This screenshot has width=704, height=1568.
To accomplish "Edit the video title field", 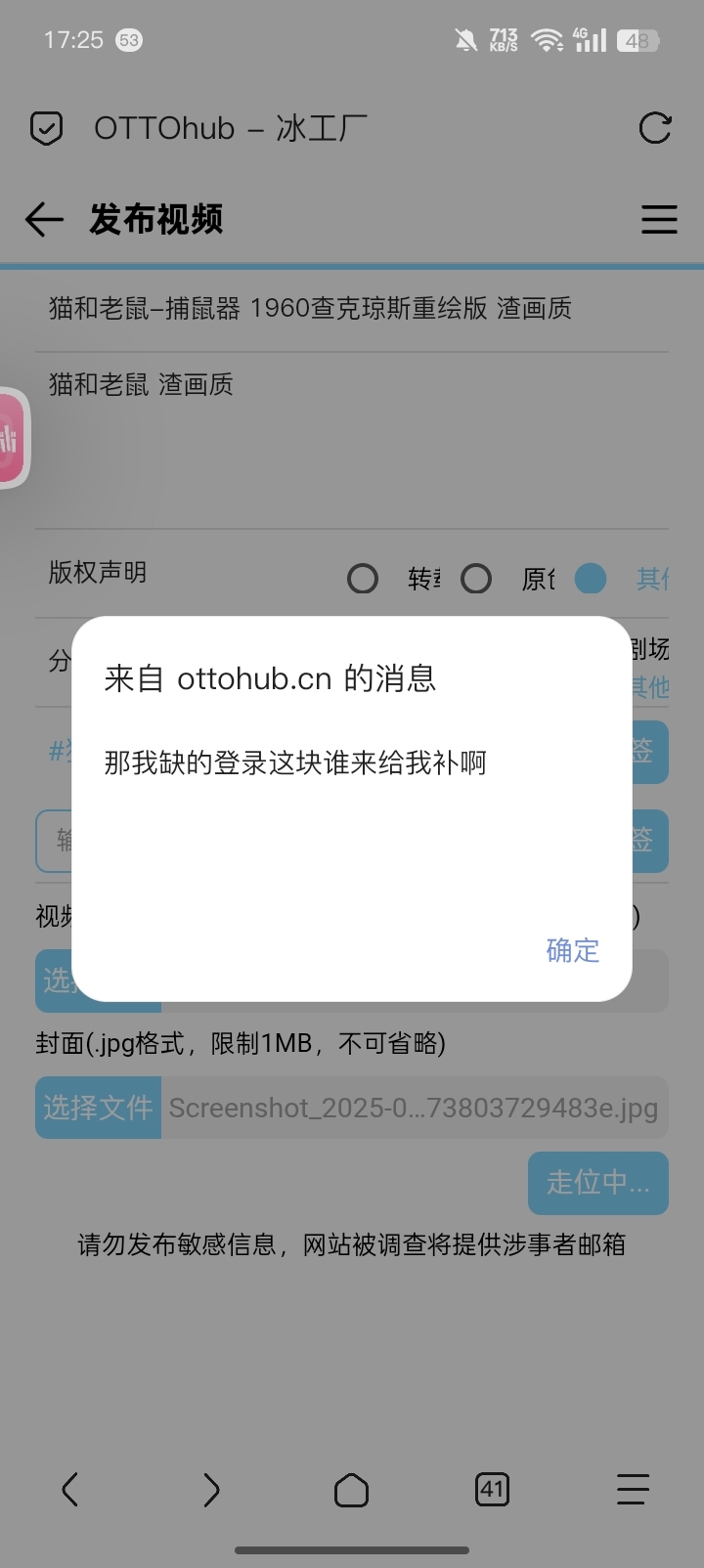I will click(352, 309).
